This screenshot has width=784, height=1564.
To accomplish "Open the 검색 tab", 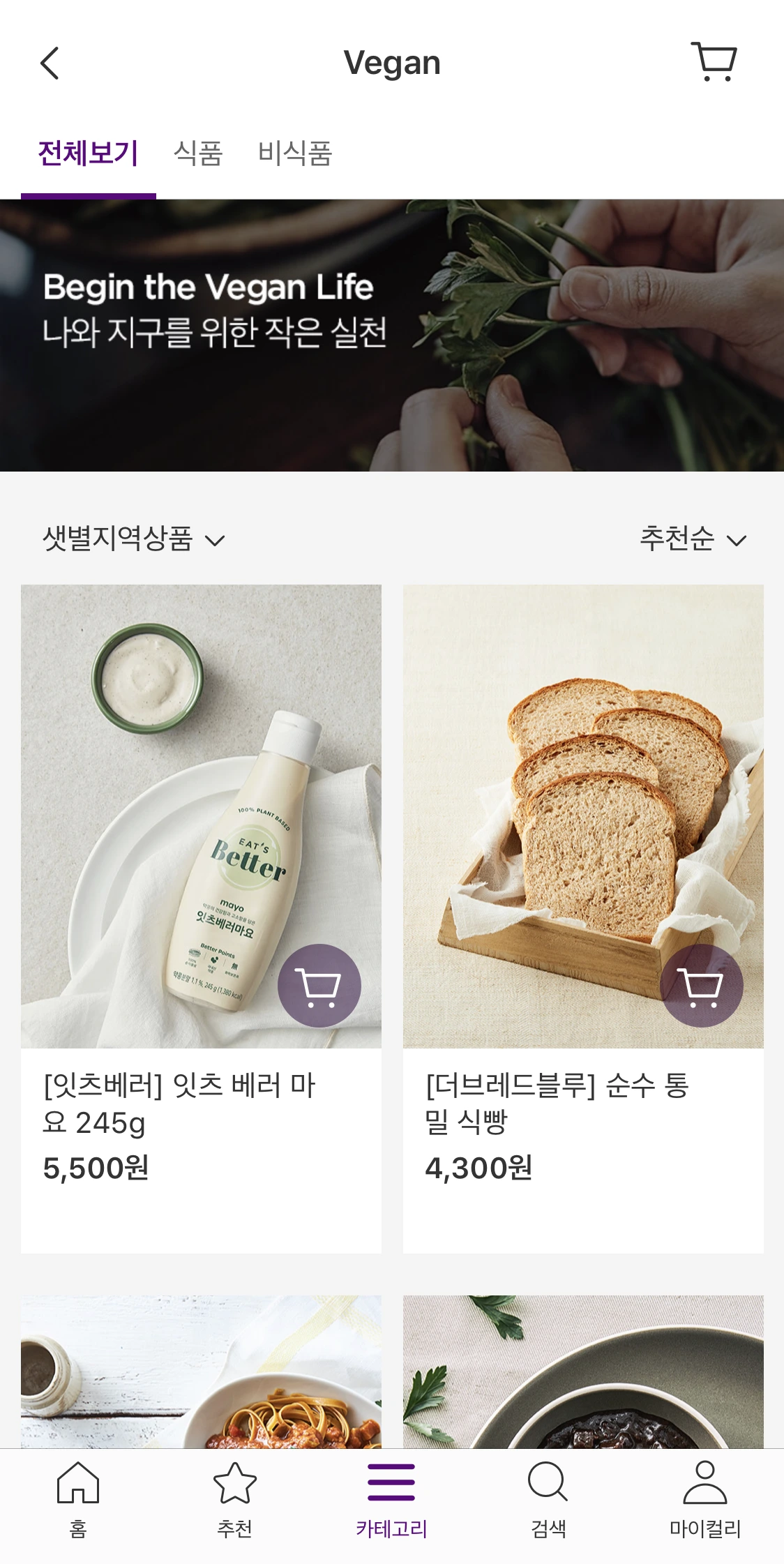I will pos(548,1494).
